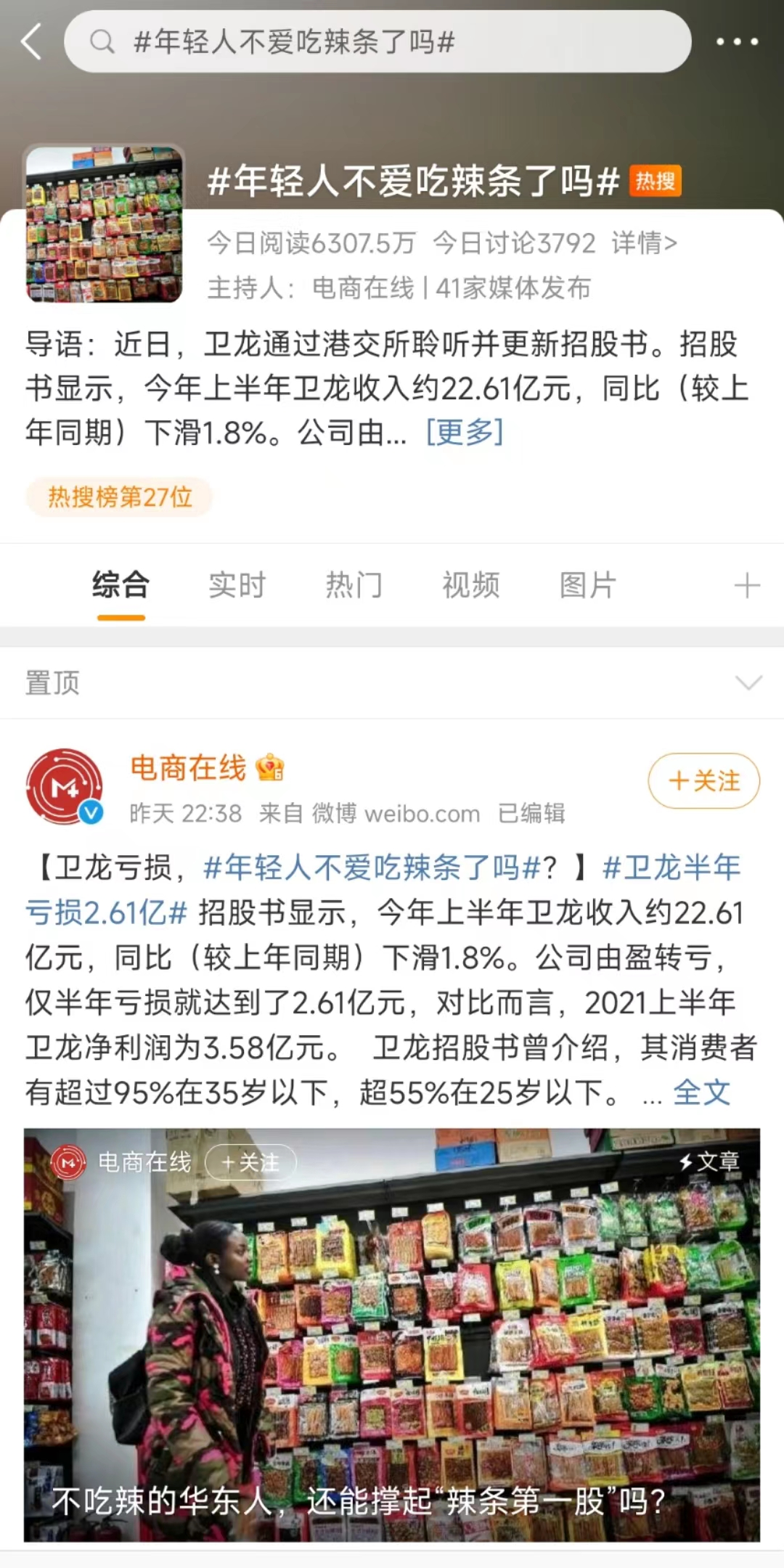This screenshot has height=1568, width=784.
Task: Open the three-dot overflow menu
Action: pos(737,41)
